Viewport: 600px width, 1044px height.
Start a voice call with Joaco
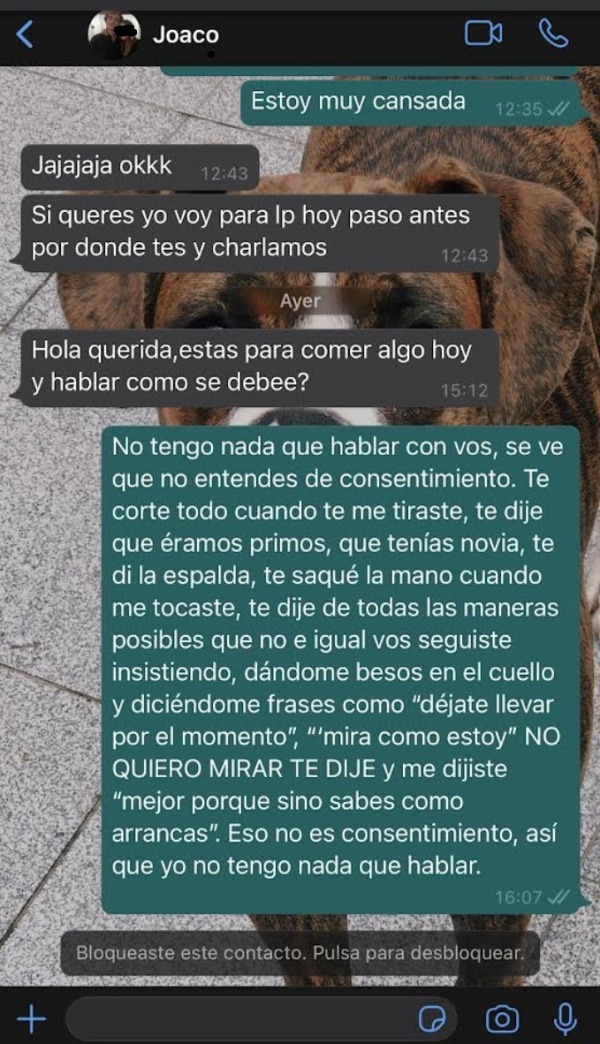coord(553,34)
